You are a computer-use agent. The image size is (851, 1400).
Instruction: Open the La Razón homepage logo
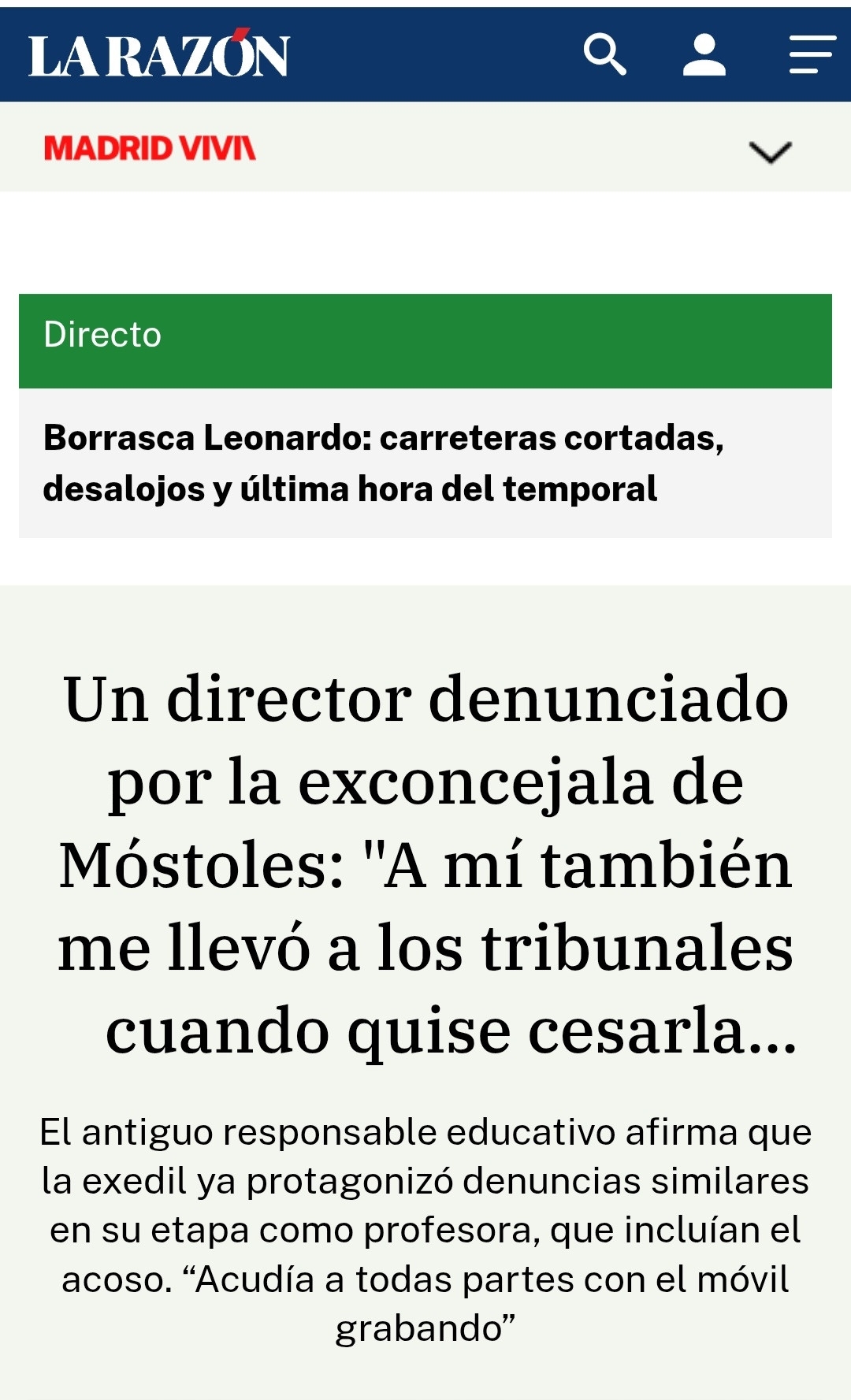tap(159, 54)
